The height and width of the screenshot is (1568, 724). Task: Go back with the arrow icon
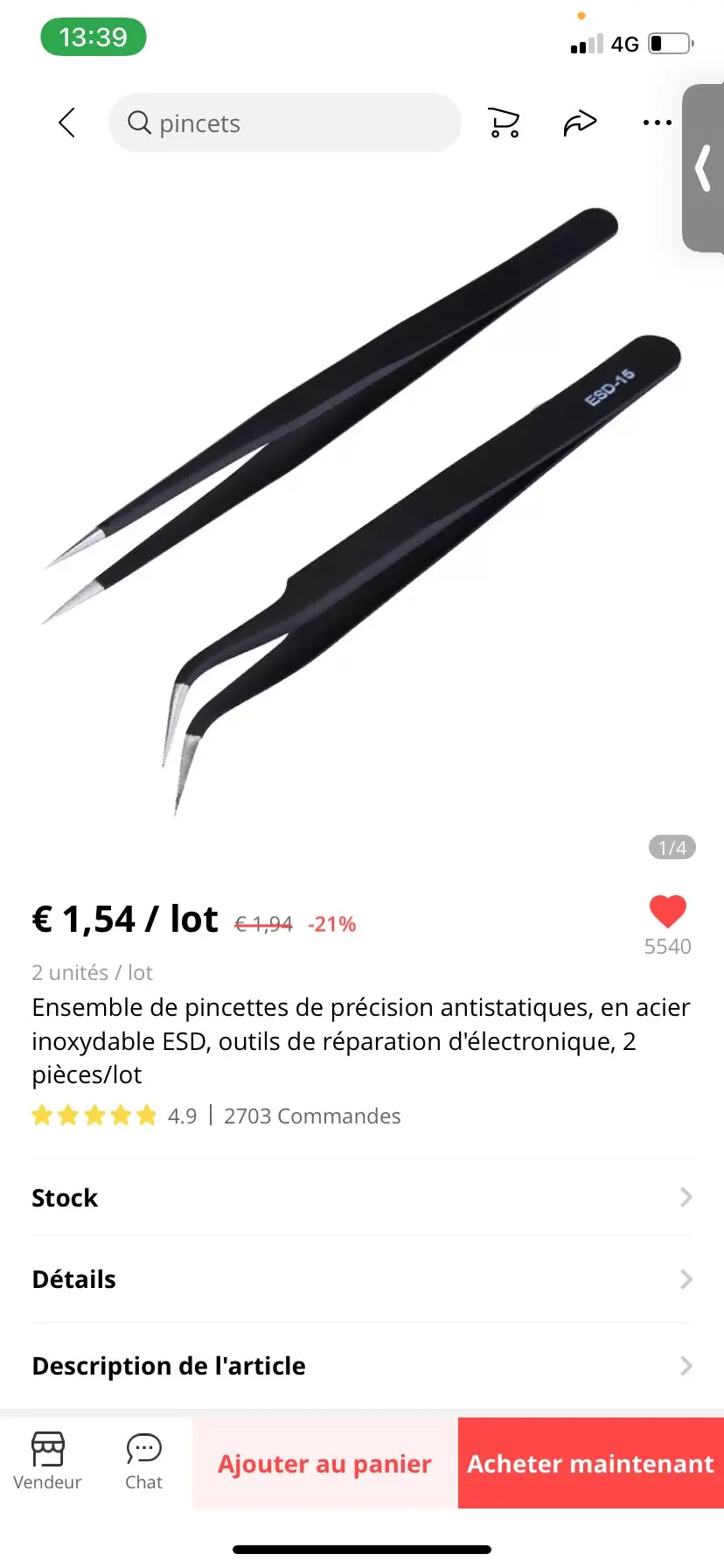coord(66,123)
